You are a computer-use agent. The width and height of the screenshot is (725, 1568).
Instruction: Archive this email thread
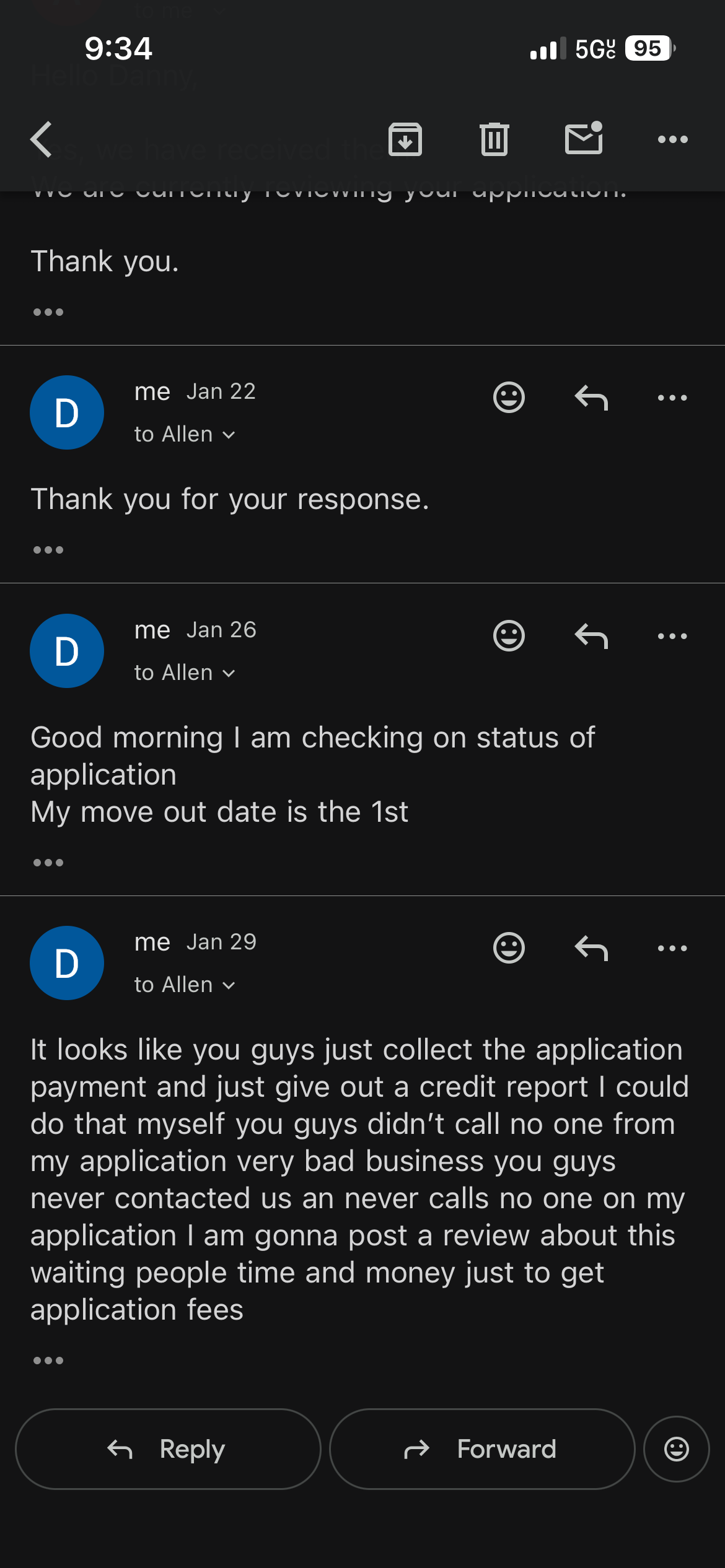[x=405, y=139]
